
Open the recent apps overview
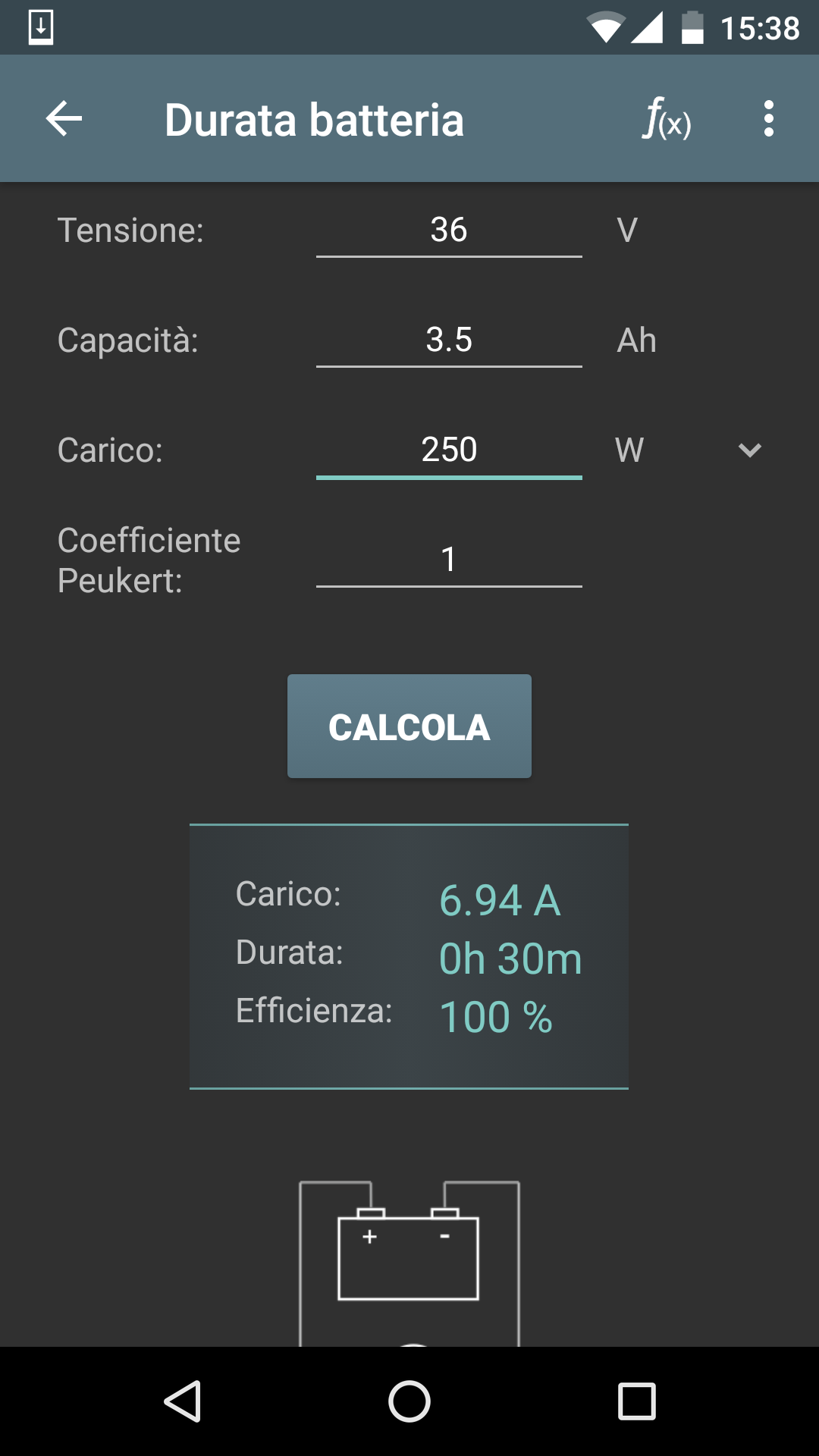click(637, 1401)
